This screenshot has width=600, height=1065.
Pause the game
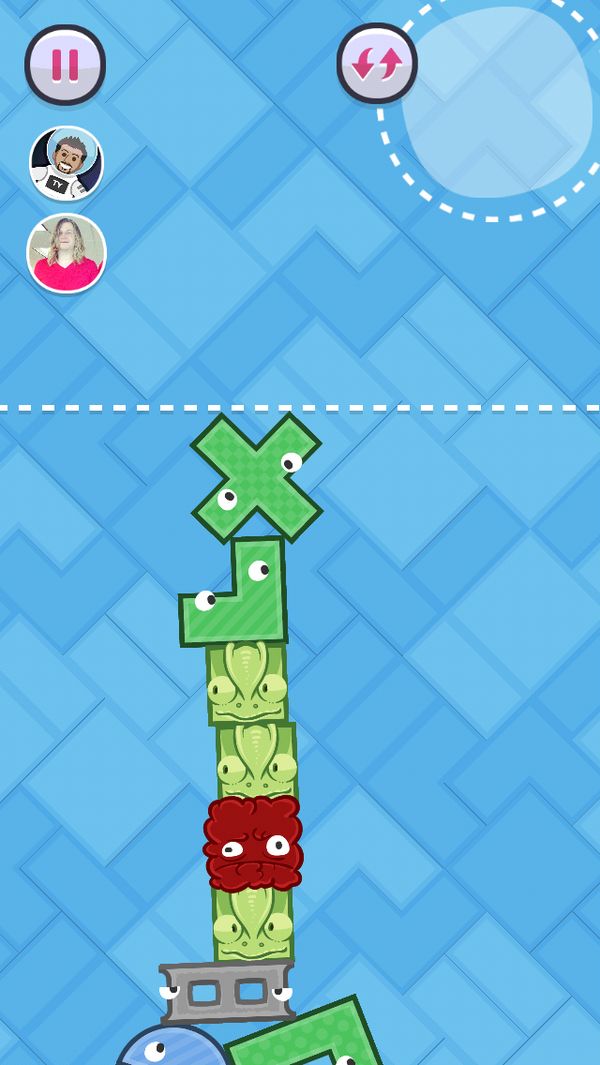[65, 65]
